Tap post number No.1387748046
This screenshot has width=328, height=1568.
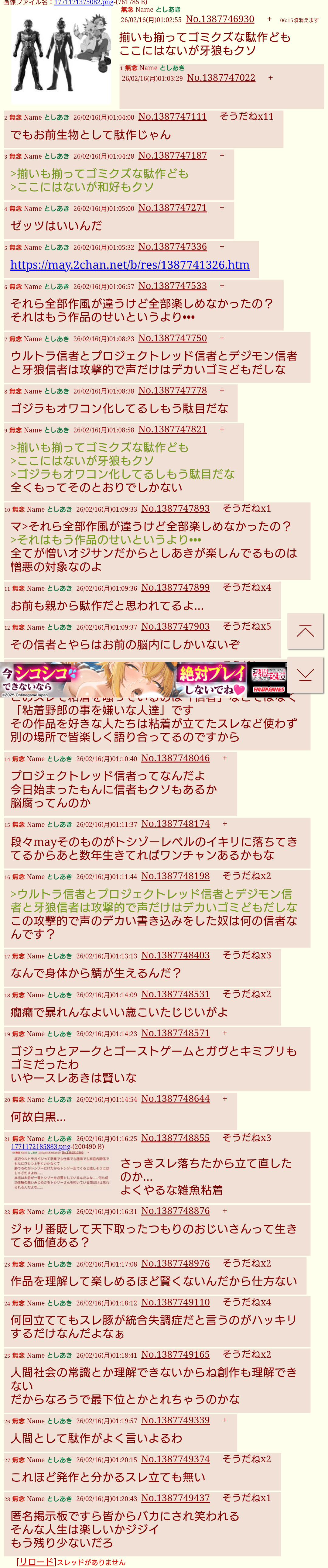pos(175,758)
